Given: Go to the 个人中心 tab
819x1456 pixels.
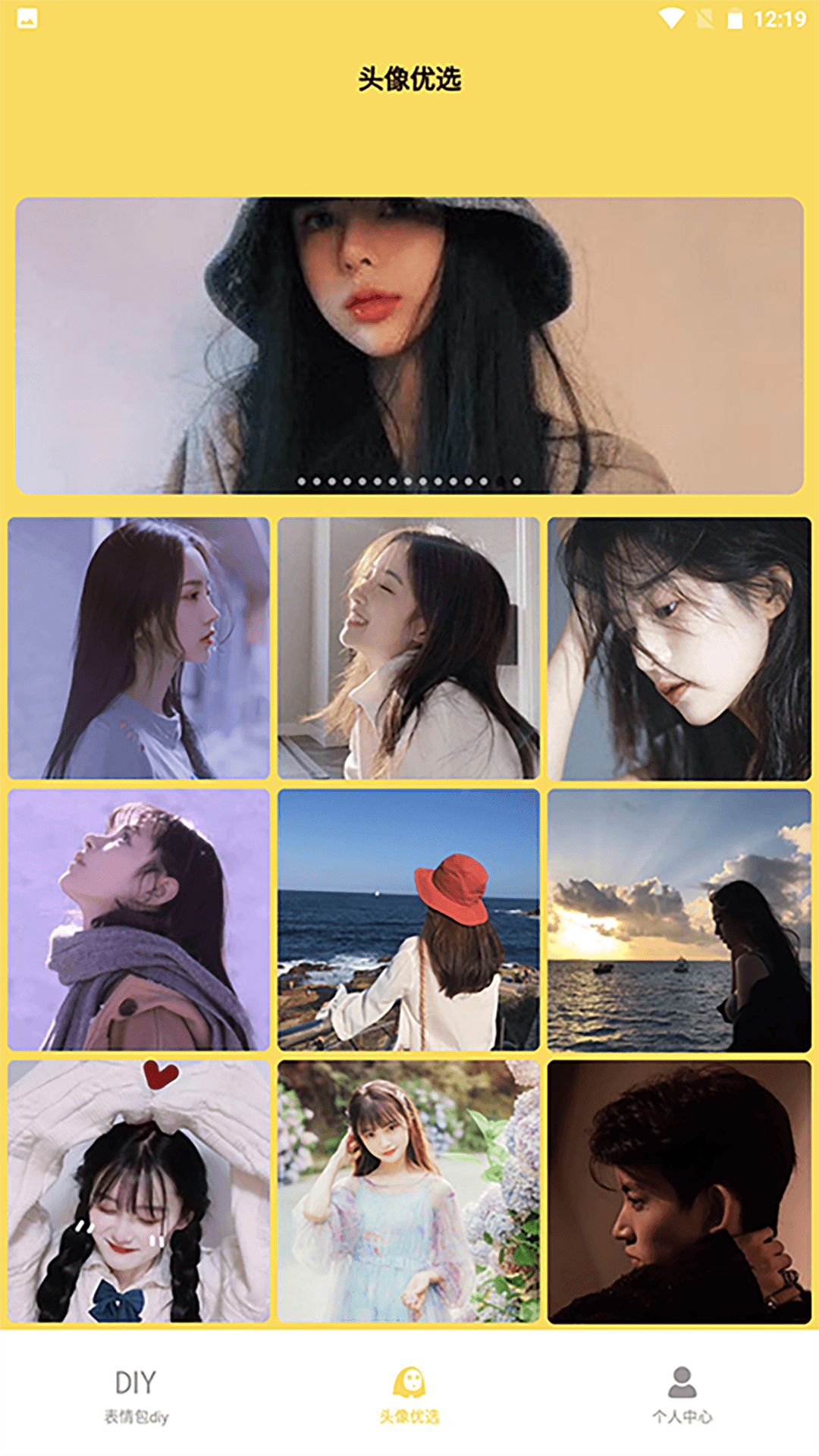Looking at the screenshot, I should tap(682, 1395).
